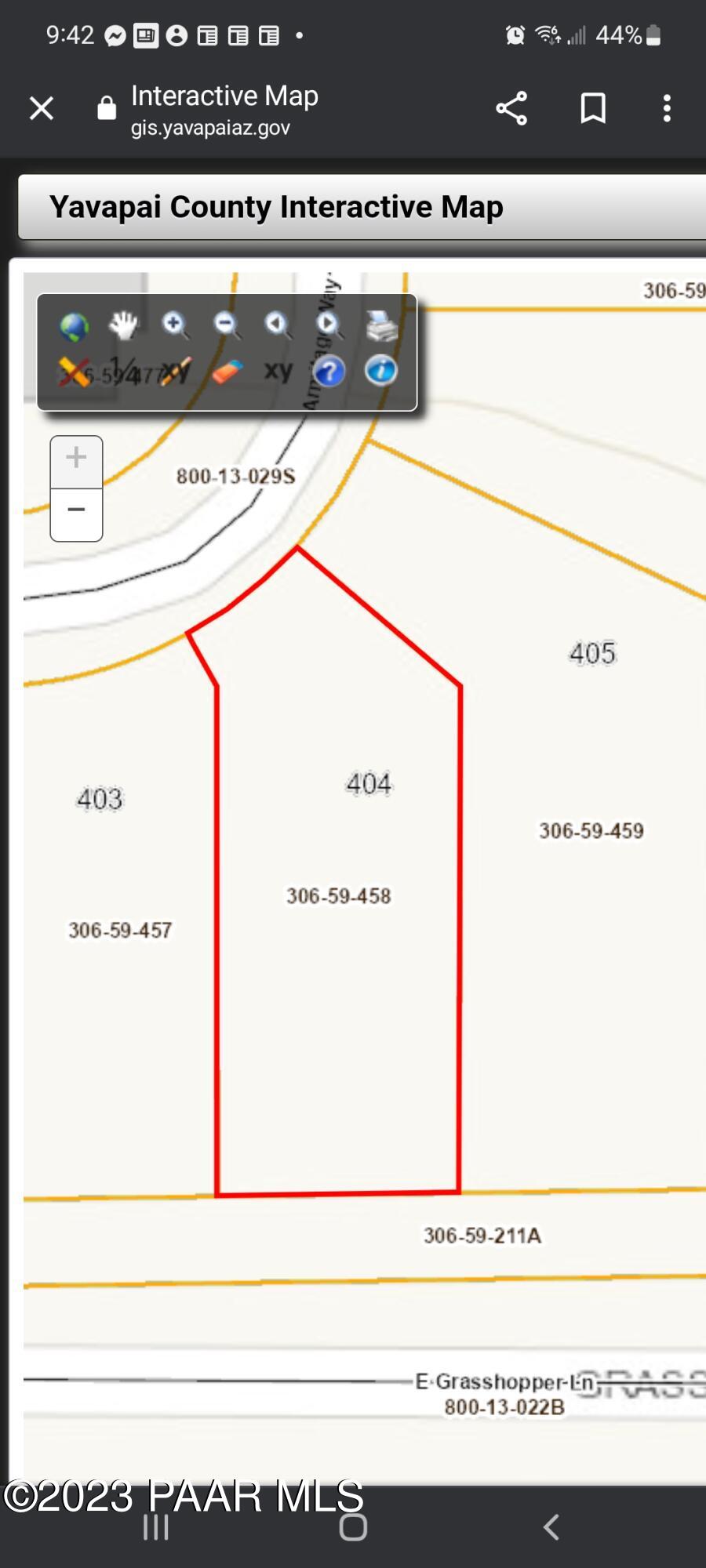706x1568 pixels.
Task: Go to the next map extent
Action: click(x=329, y=325)
